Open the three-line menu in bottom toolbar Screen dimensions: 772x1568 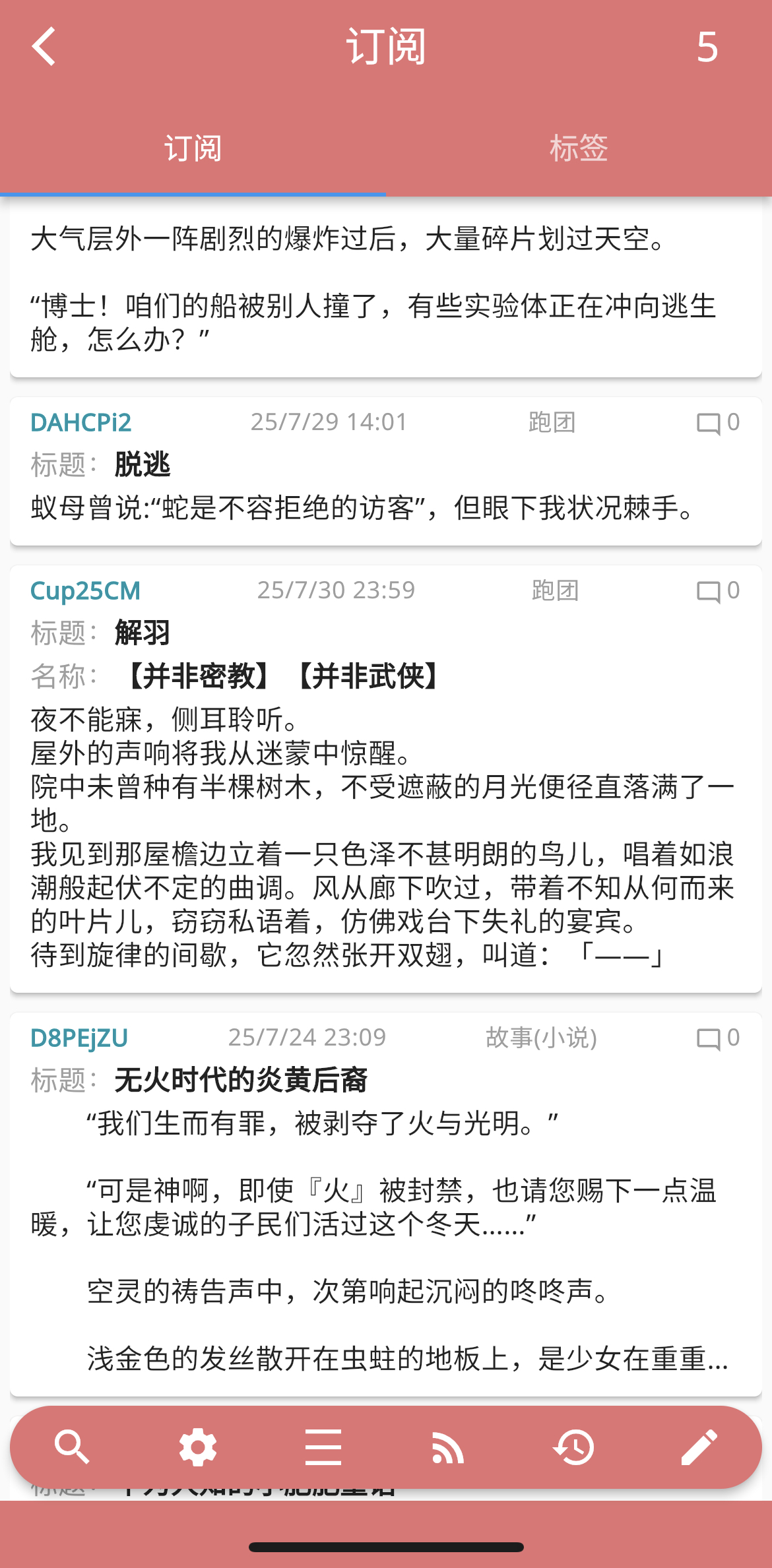tap(323, 1447)
